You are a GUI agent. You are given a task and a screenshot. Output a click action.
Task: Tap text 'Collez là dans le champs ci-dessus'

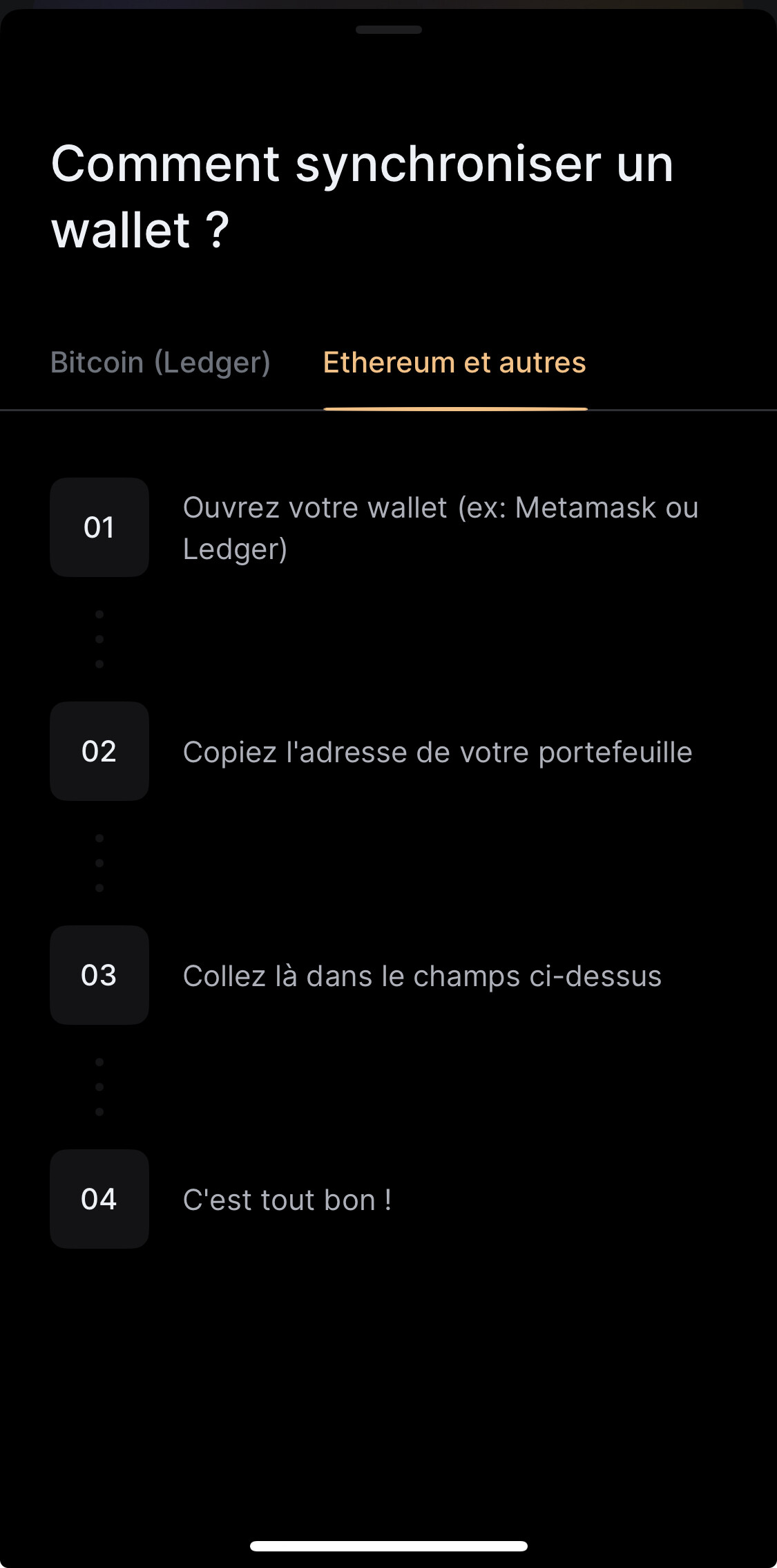(x=422, y=976)
